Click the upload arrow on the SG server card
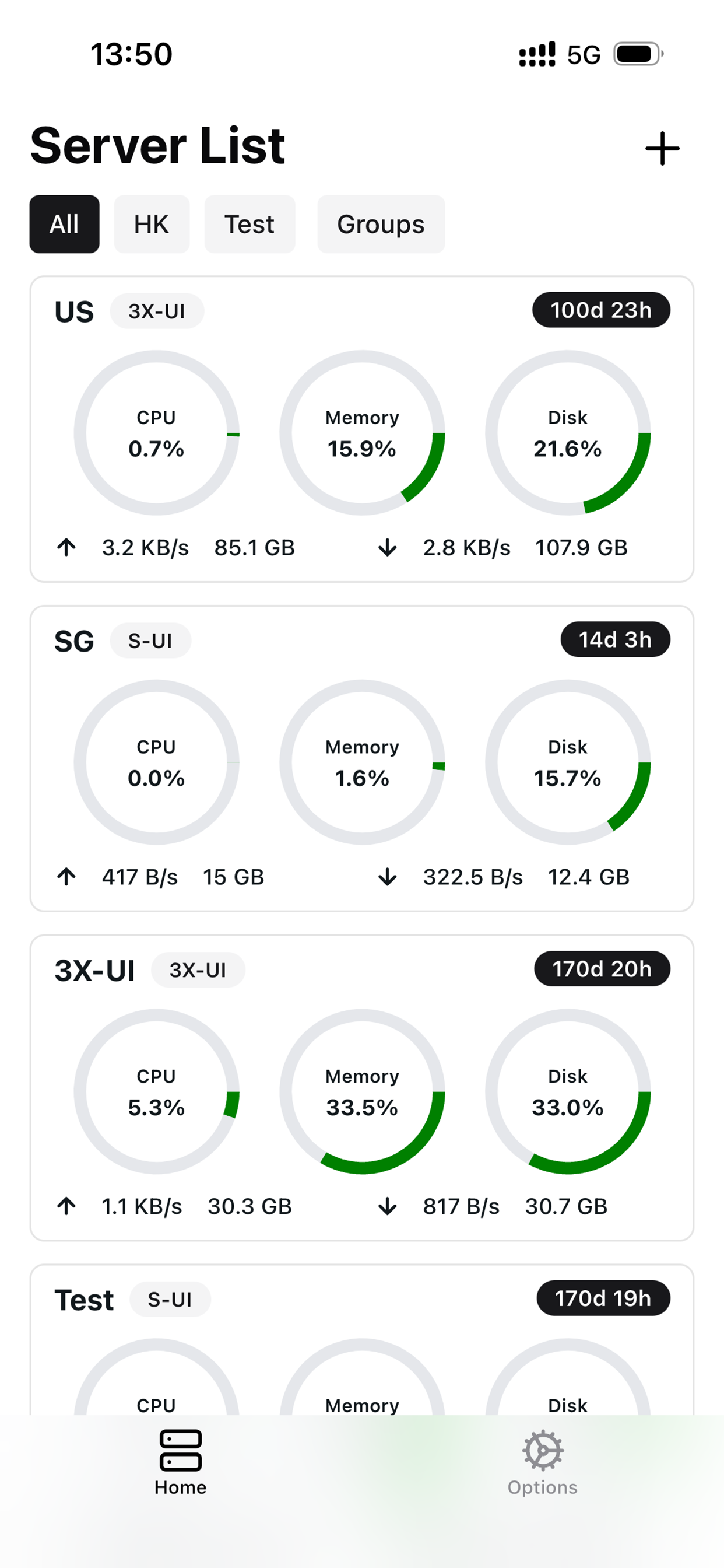 click(x=66, y=877)
